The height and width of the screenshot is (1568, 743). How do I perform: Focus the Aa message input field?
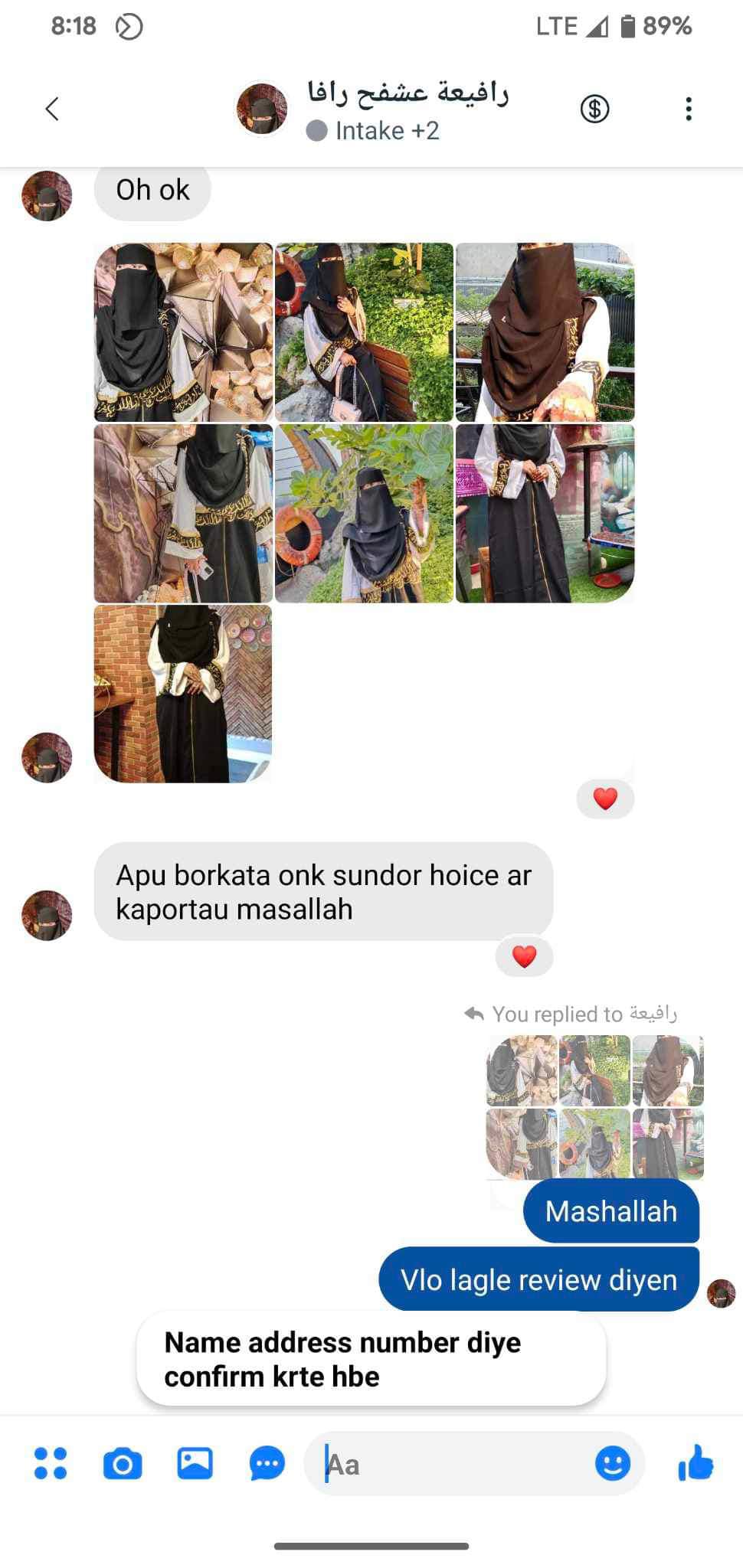452,1464
